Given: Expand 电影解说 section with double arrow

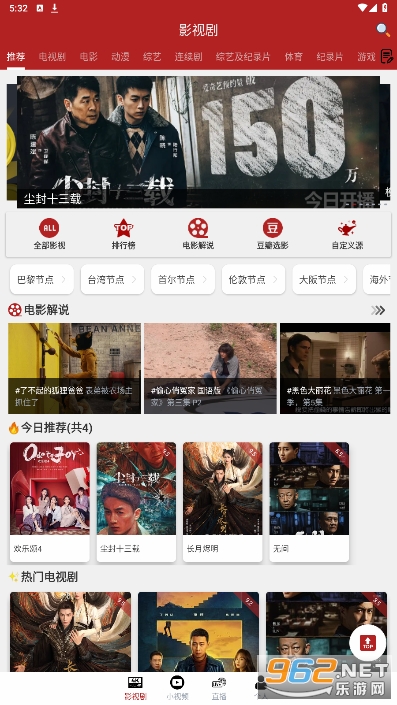Looking at the screenshot, I should click(x=378, y=310).
